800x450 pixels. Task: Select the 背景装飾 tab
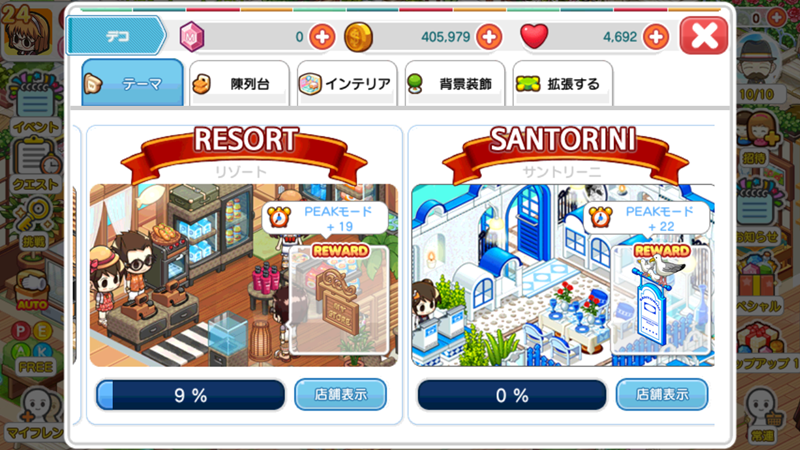455,84
